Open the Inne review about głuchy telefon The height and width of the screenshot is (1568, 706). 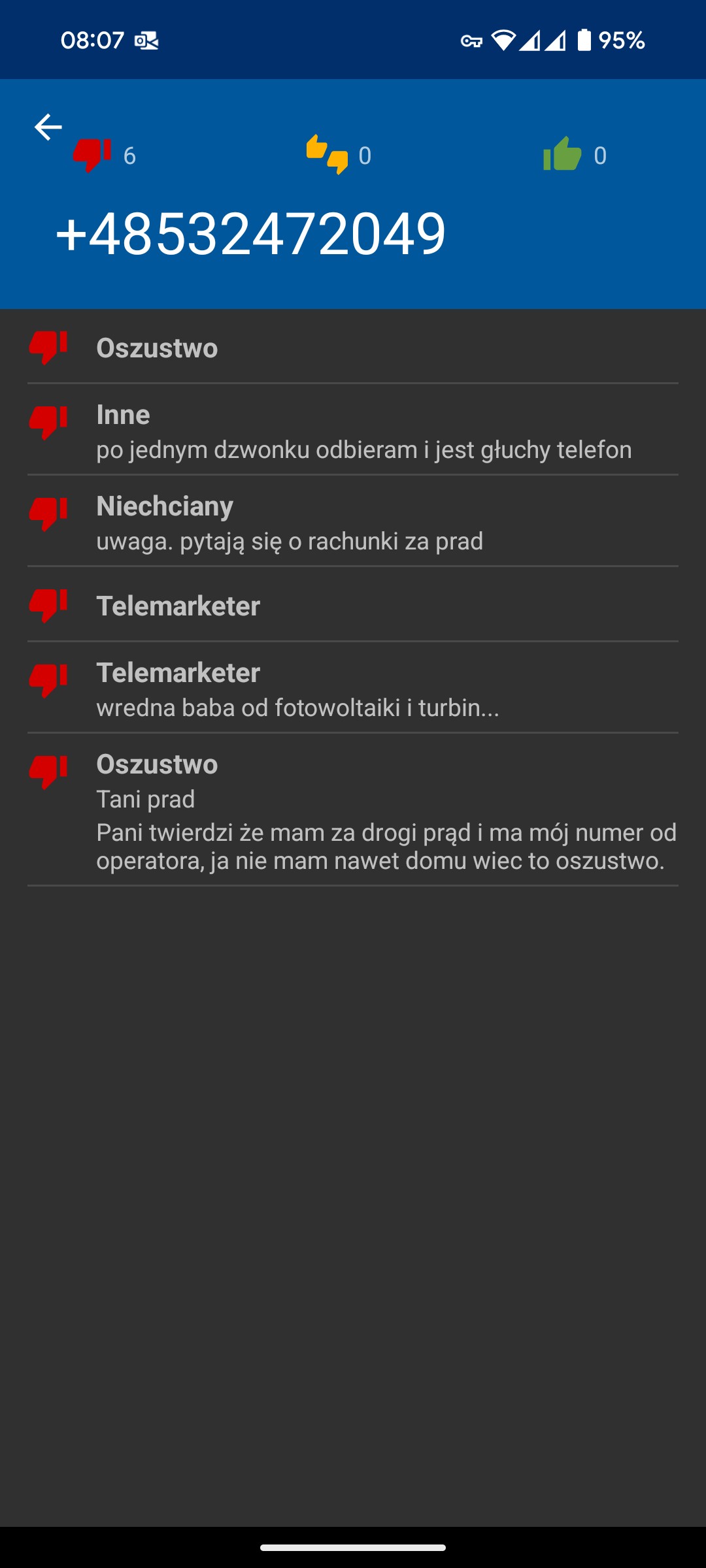coord(353,429)
